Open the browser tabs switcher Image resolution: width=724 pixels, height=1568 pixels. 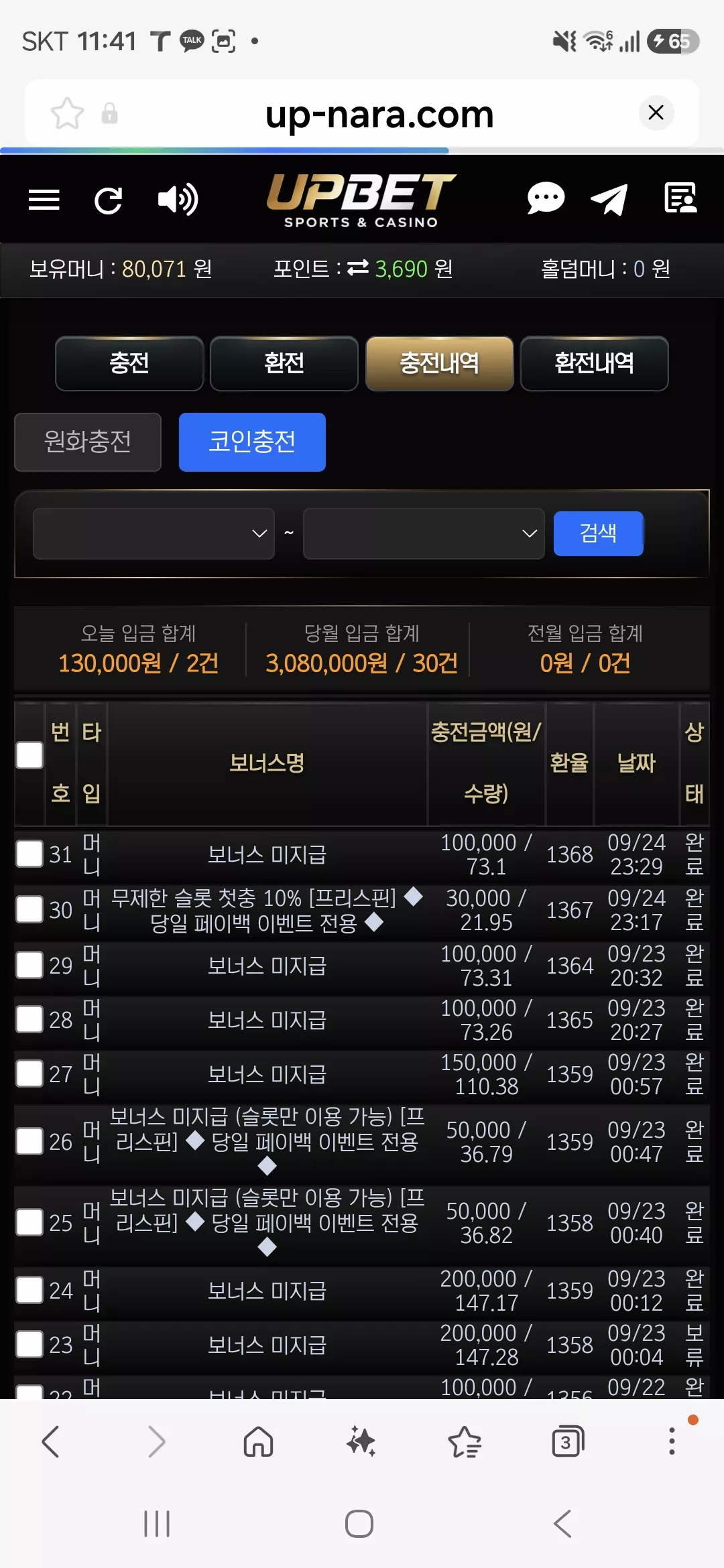click(568, 1441)
